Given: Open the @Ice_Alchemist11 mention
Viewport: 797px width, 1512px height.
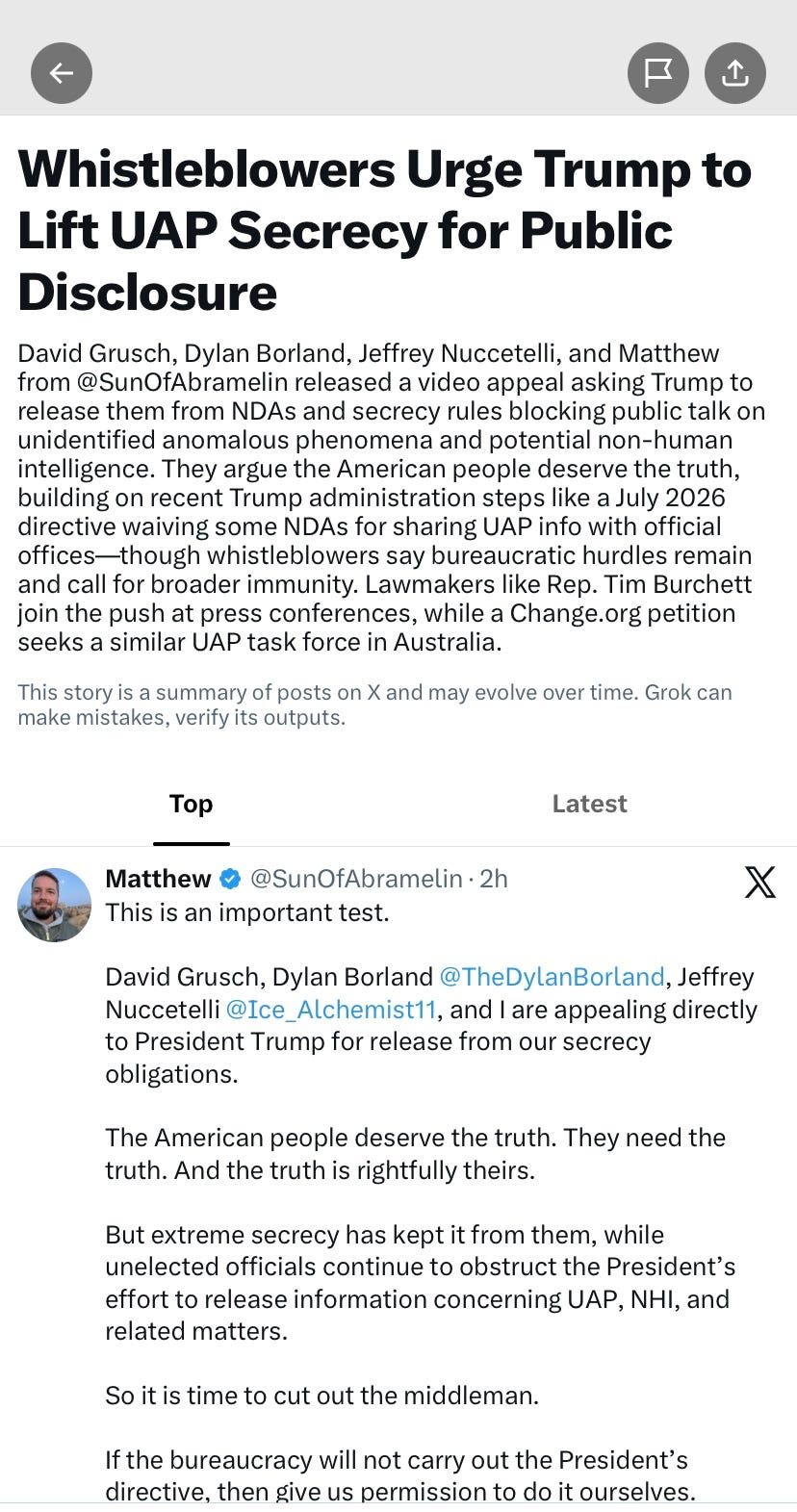Looking at the screenshot, I should (x=330, y=1010).
